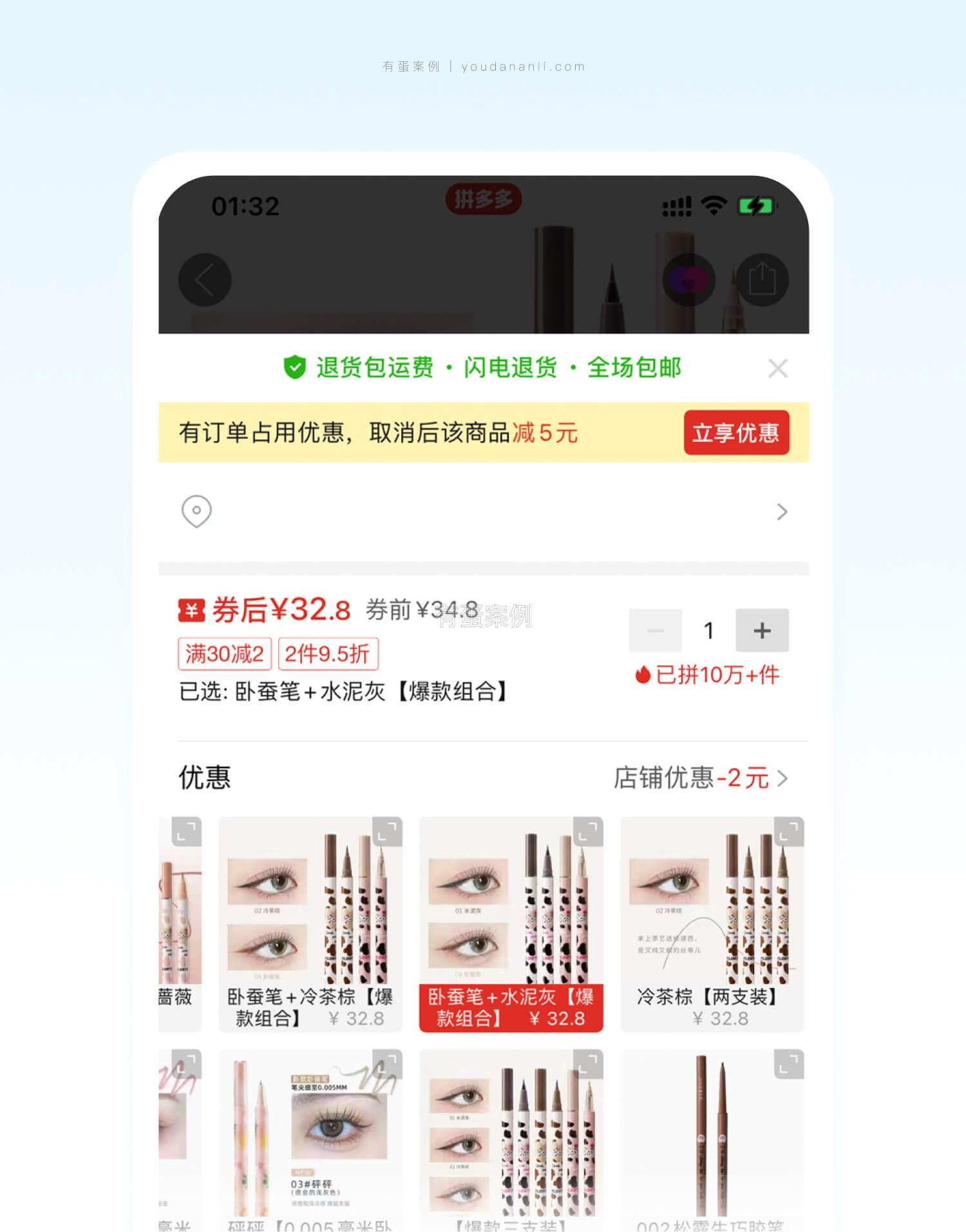Image resolution: width=966 pixels, height=1232 pixels.
Task: Select the 002松露生巧 pencil option
Action: [712, 1140]
